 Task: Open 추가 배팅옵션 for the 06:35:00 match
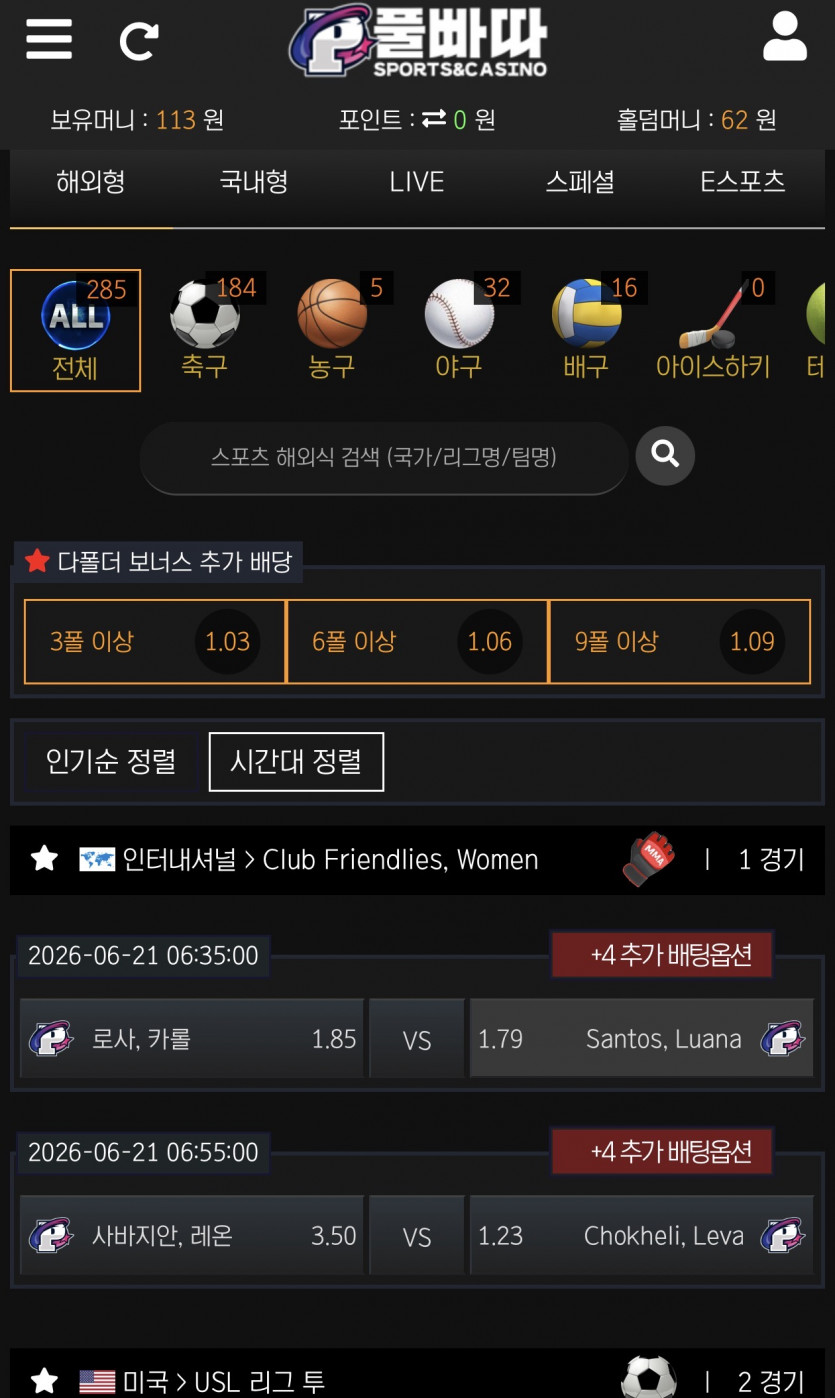(x=662, y=955)
